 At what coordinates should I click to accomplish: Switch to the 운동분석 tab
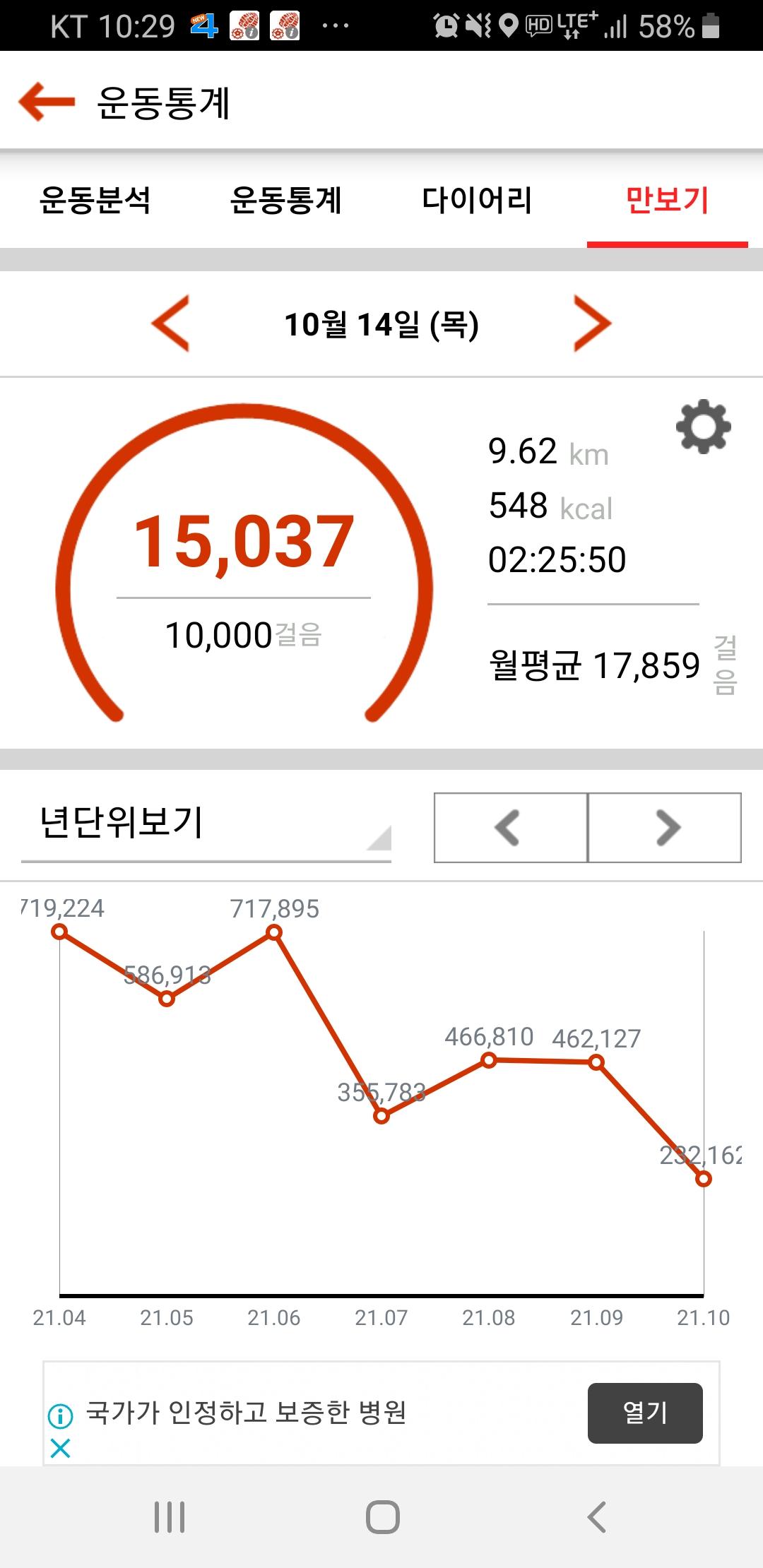(95, 200)
